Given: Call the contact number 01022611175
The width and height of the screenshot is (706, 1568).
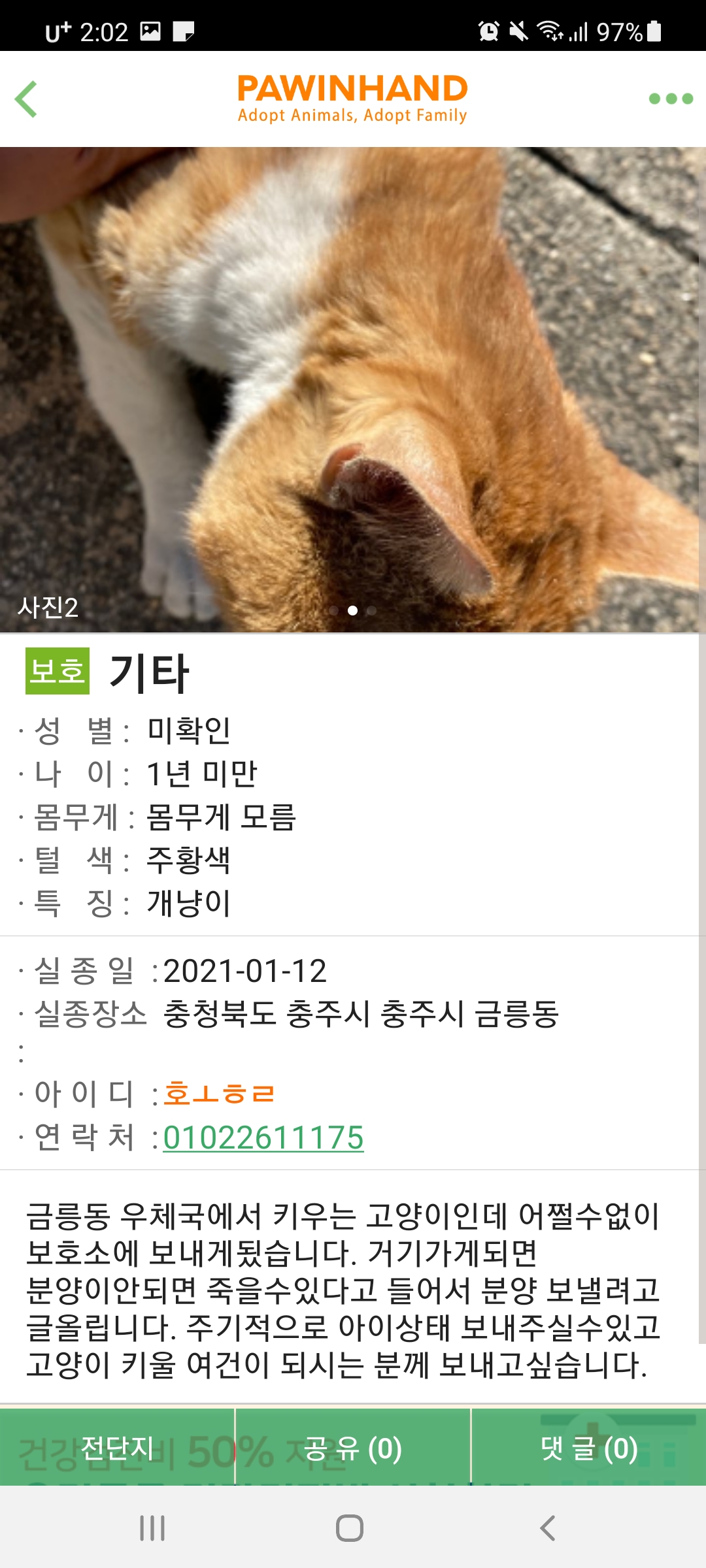Looking at the screenshot, I should click(x=263, y=1137).
